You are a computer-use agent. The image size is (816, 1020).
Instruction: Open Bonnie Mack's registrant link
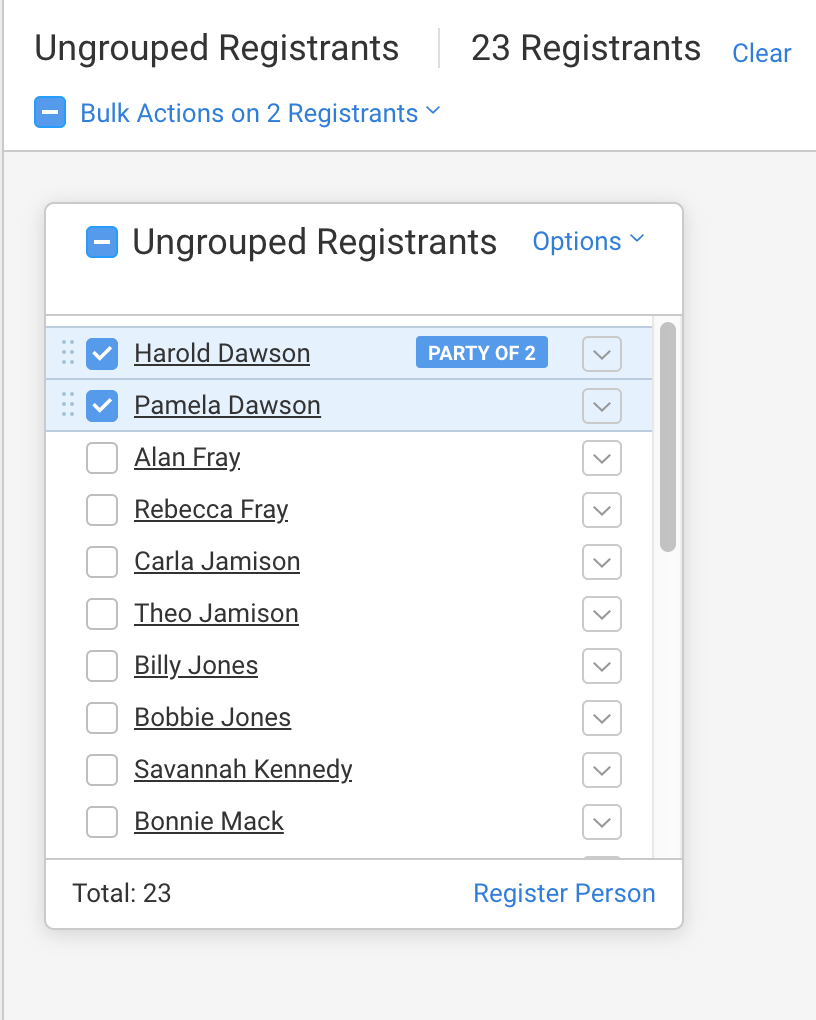pos(209,821)
